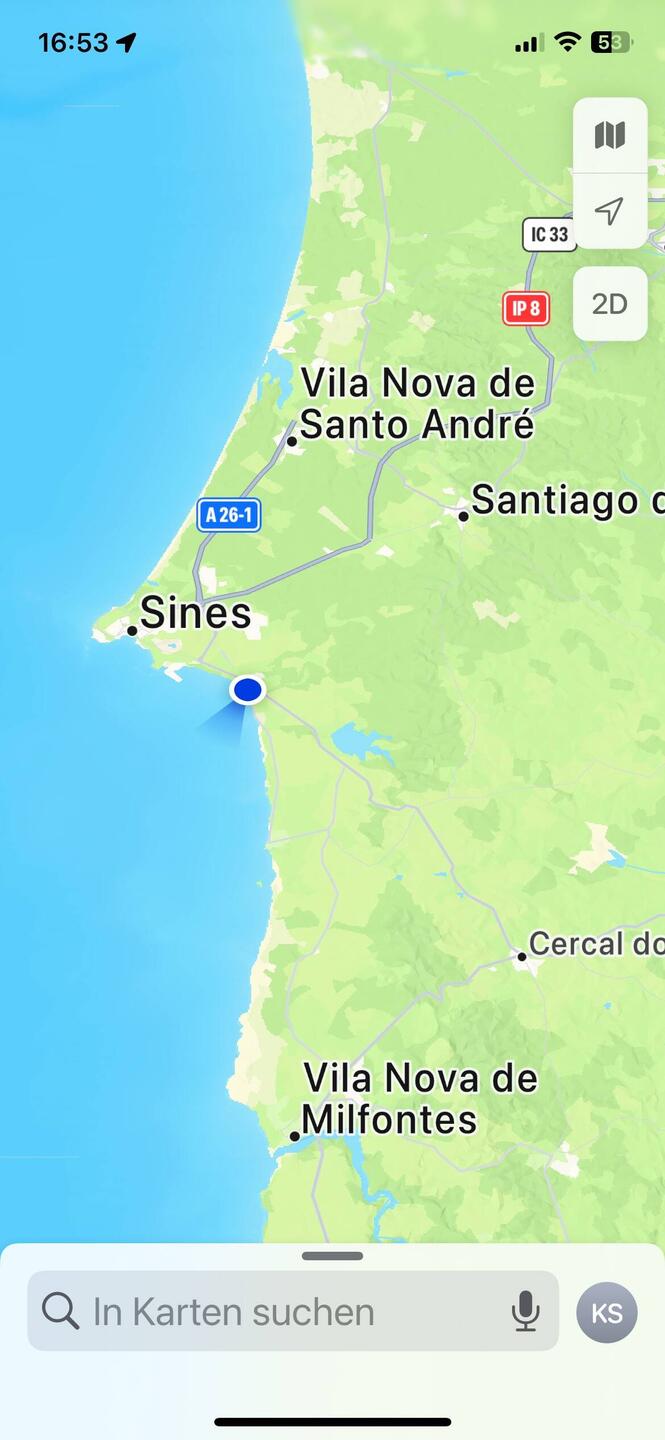Open the KS account profile
Screen dimensions: 665x1440
tap(607, 1312)
